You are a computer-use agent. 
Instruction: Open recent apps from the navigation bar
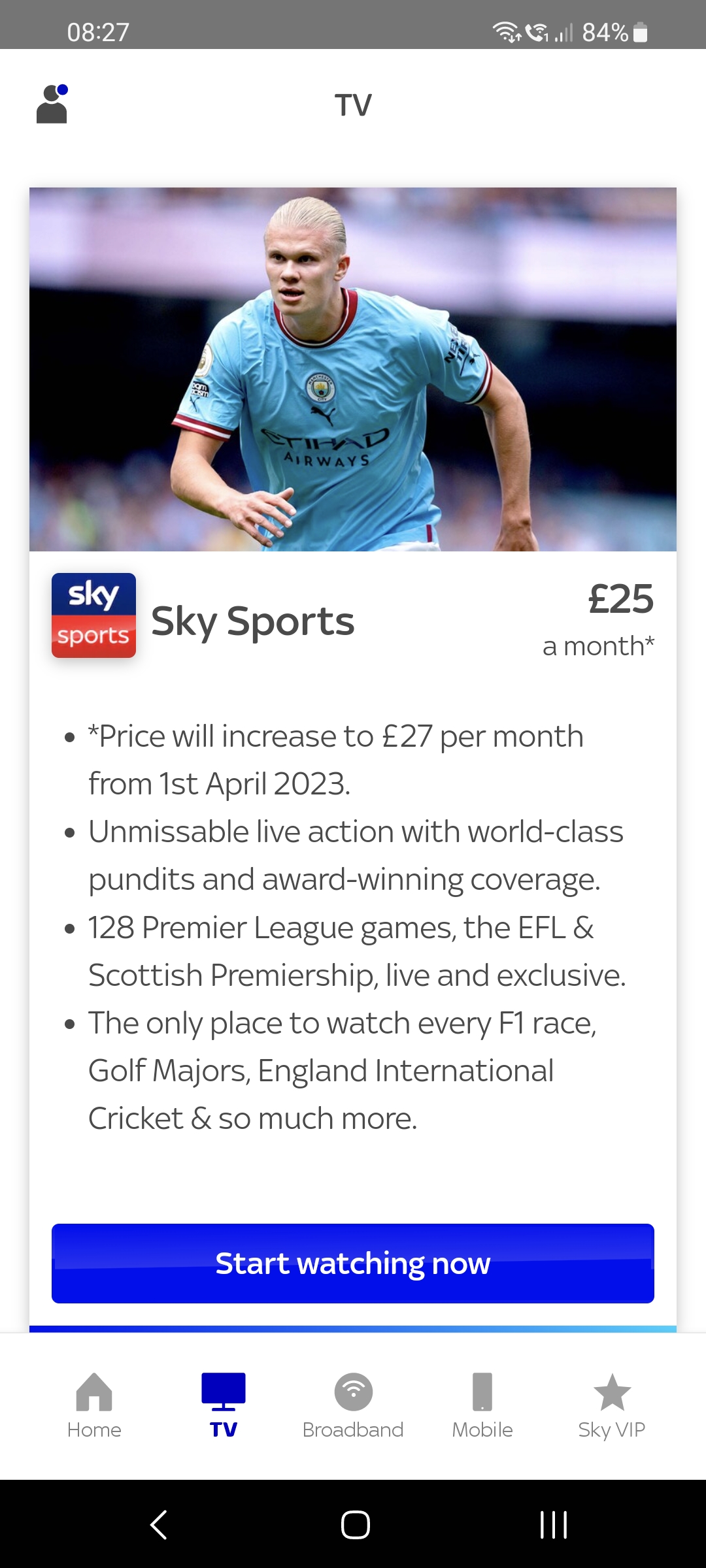(553, 1525)
